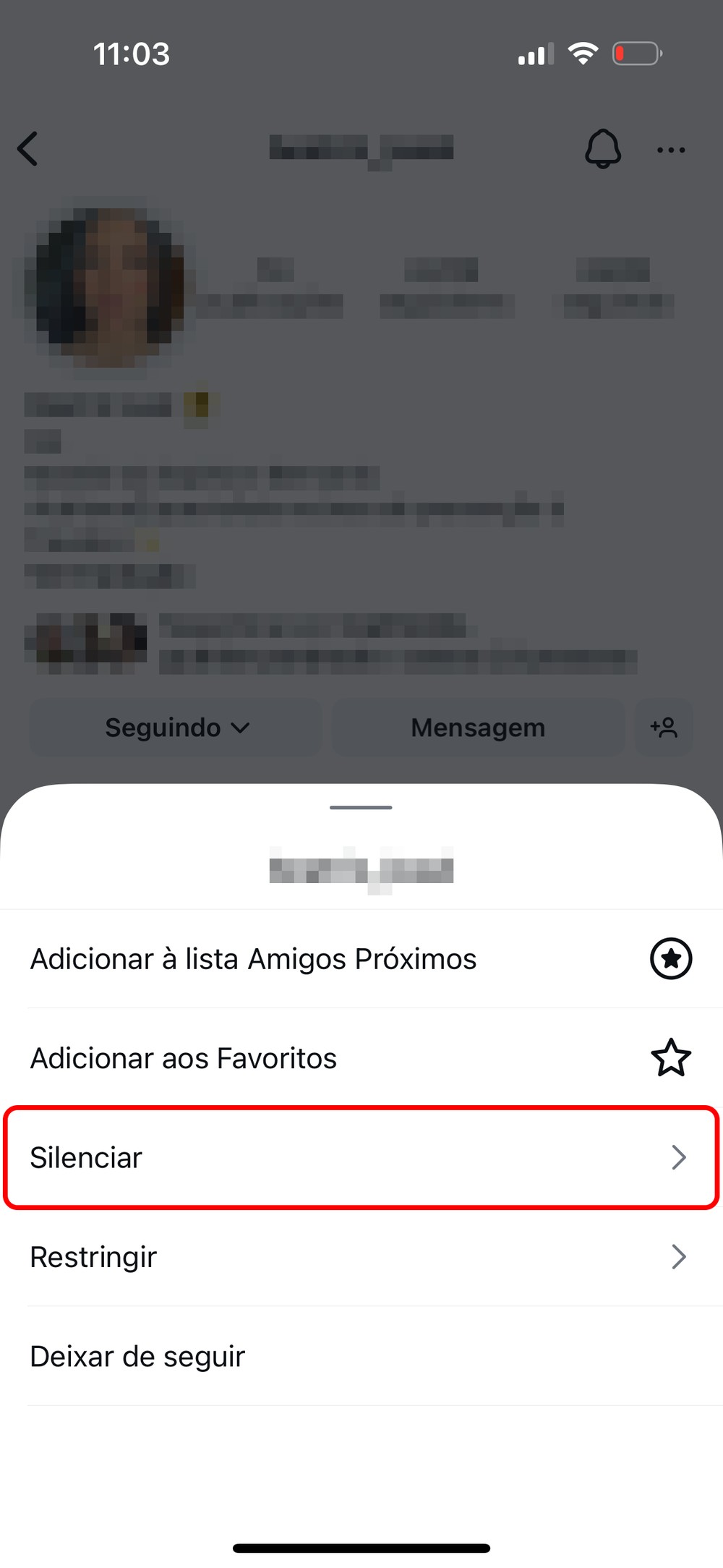This screenshot has height=1568, width=723.
Task: Open the notifications bell
Action: click(602, 149)
